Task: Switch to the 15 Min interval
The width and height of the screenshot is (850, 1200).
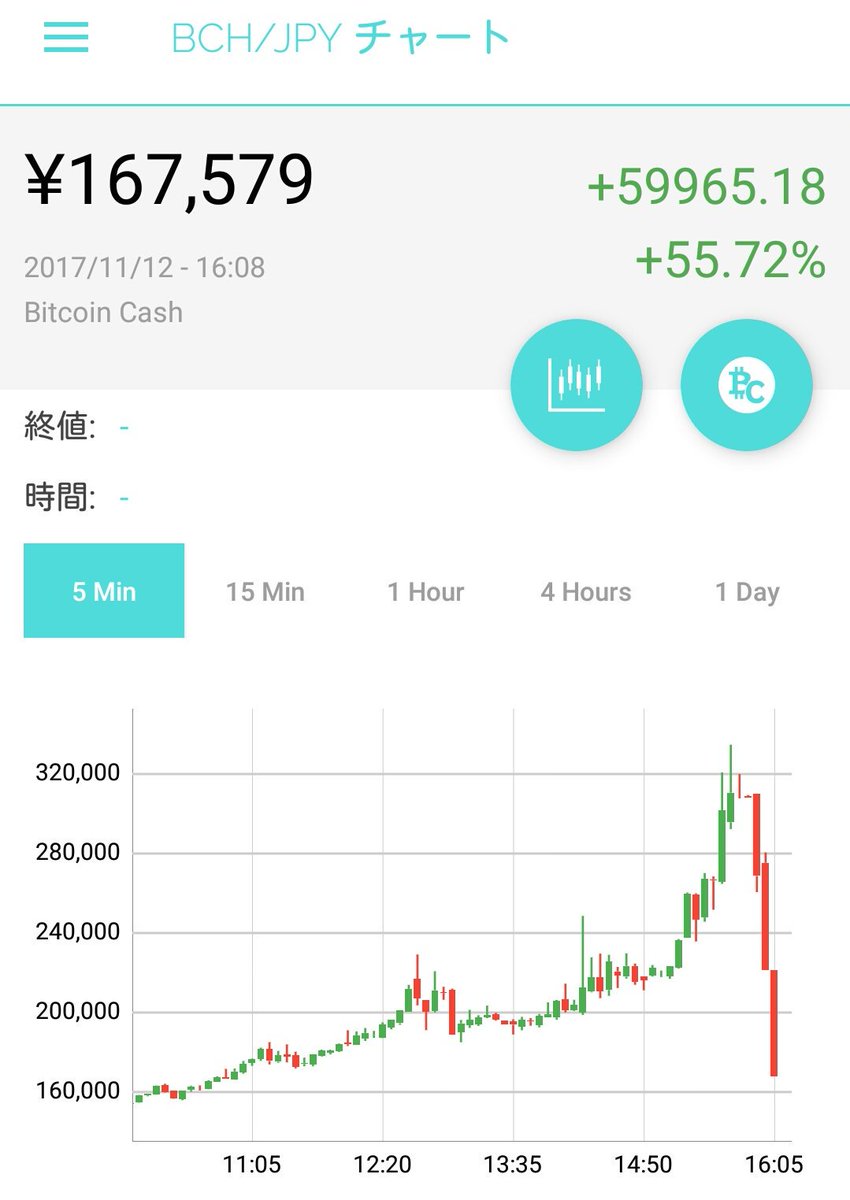Action: [265, 591]
